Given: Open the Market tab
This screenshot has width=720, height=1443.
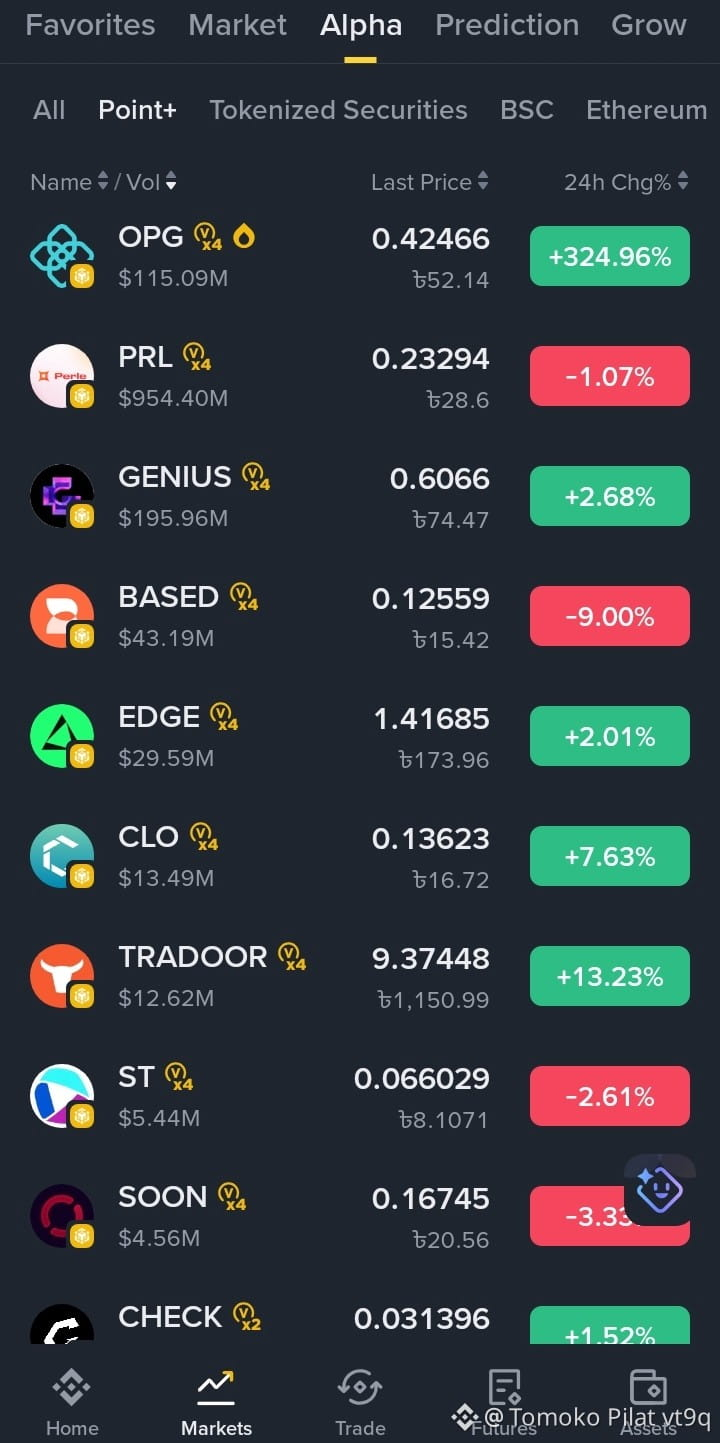Looking at the screenshot, I should [238, 25].
